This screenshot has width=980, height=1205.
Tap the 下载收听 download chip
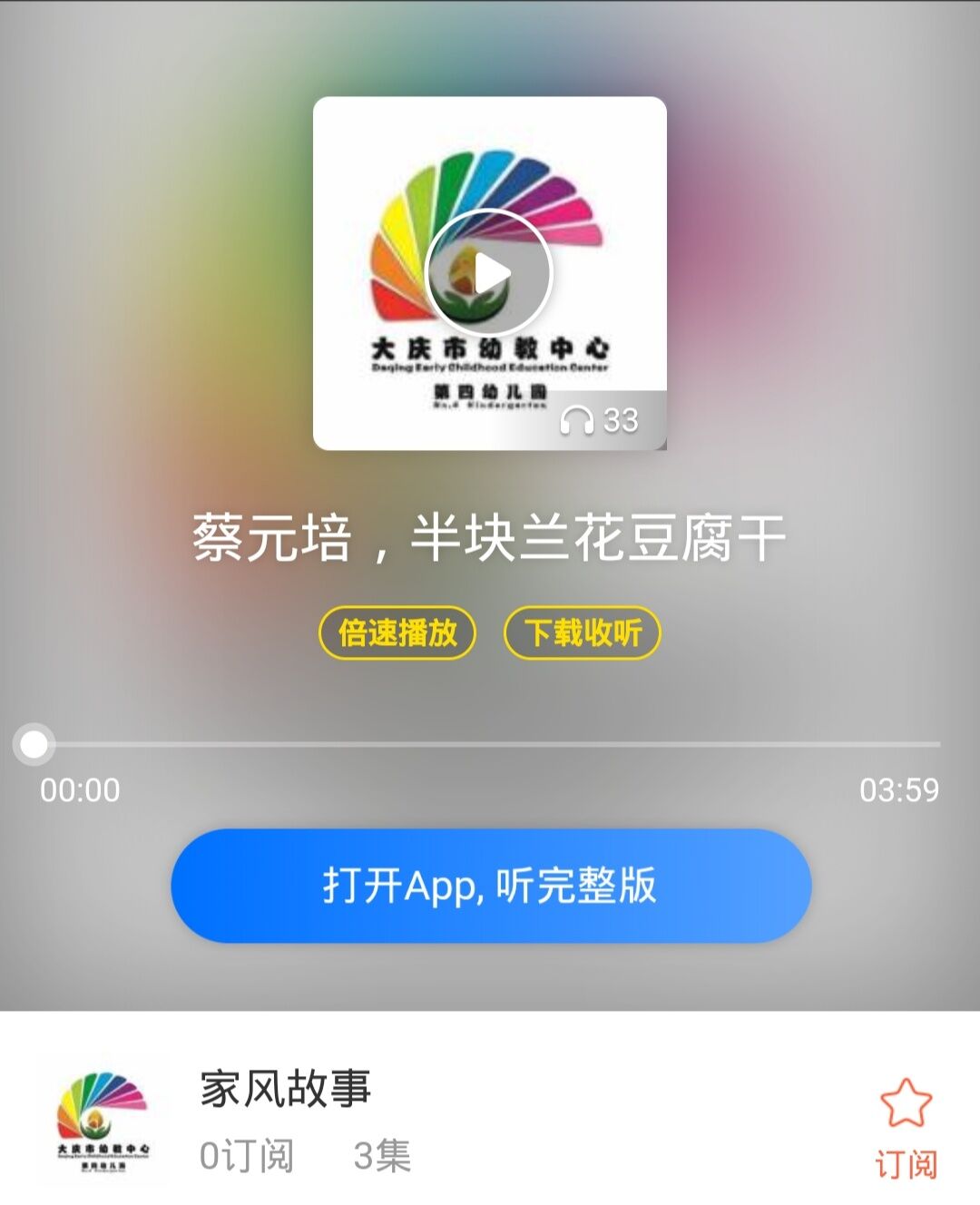[x=583, y=632]
